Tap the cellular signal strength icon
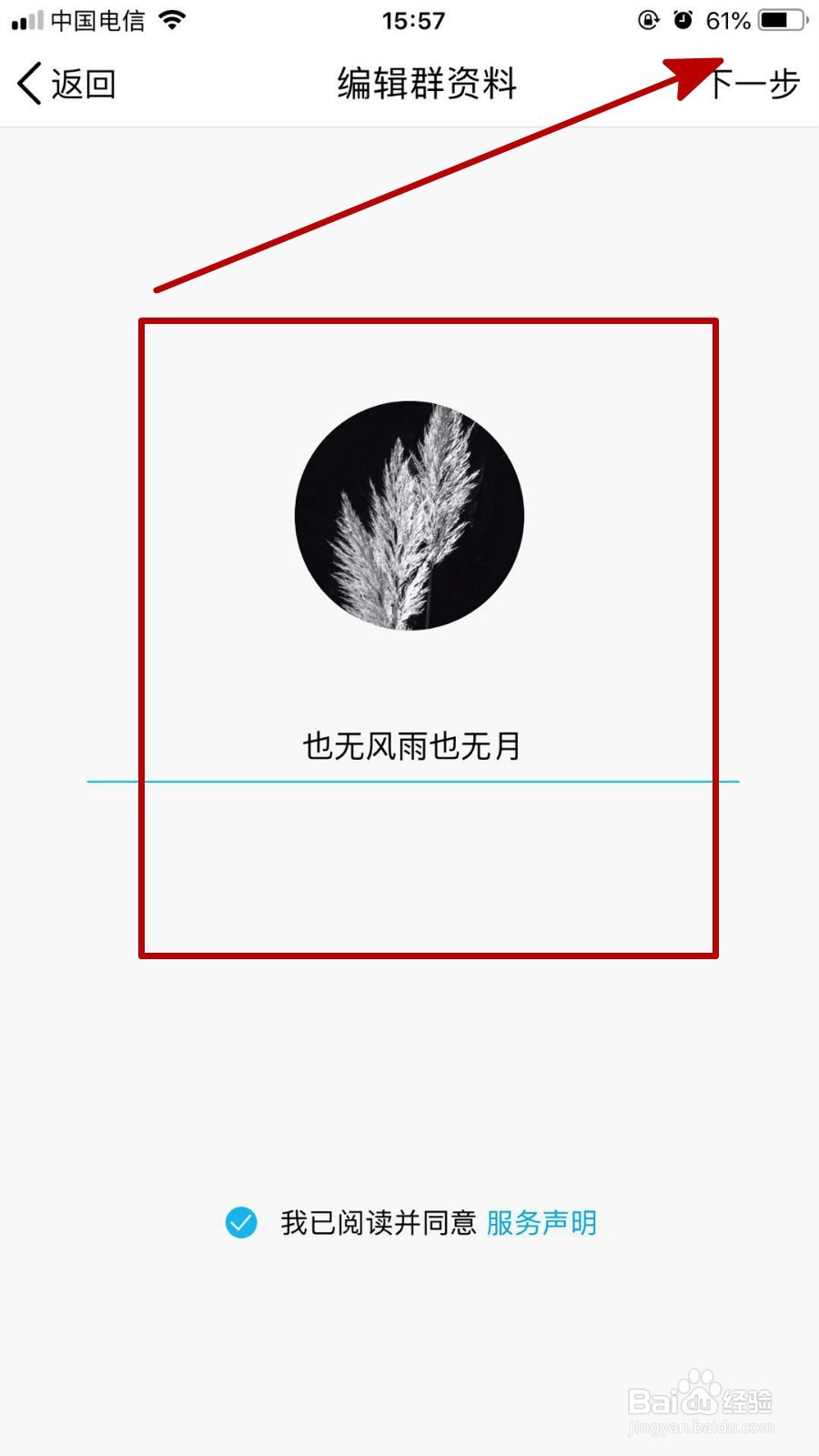 tap(27, 20)
